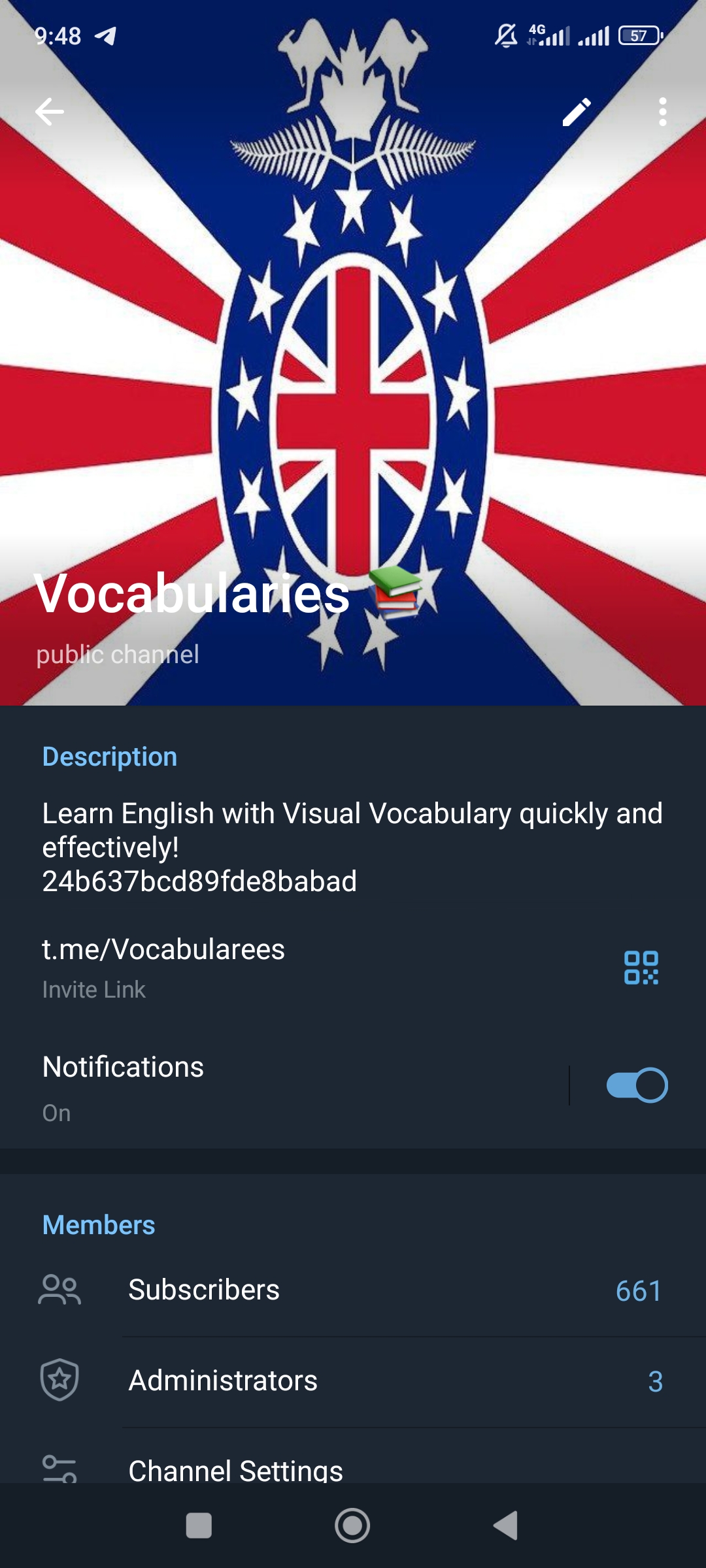706x1568 pixels.
Task: Tap the system home button
Action: coord(352,1526)
